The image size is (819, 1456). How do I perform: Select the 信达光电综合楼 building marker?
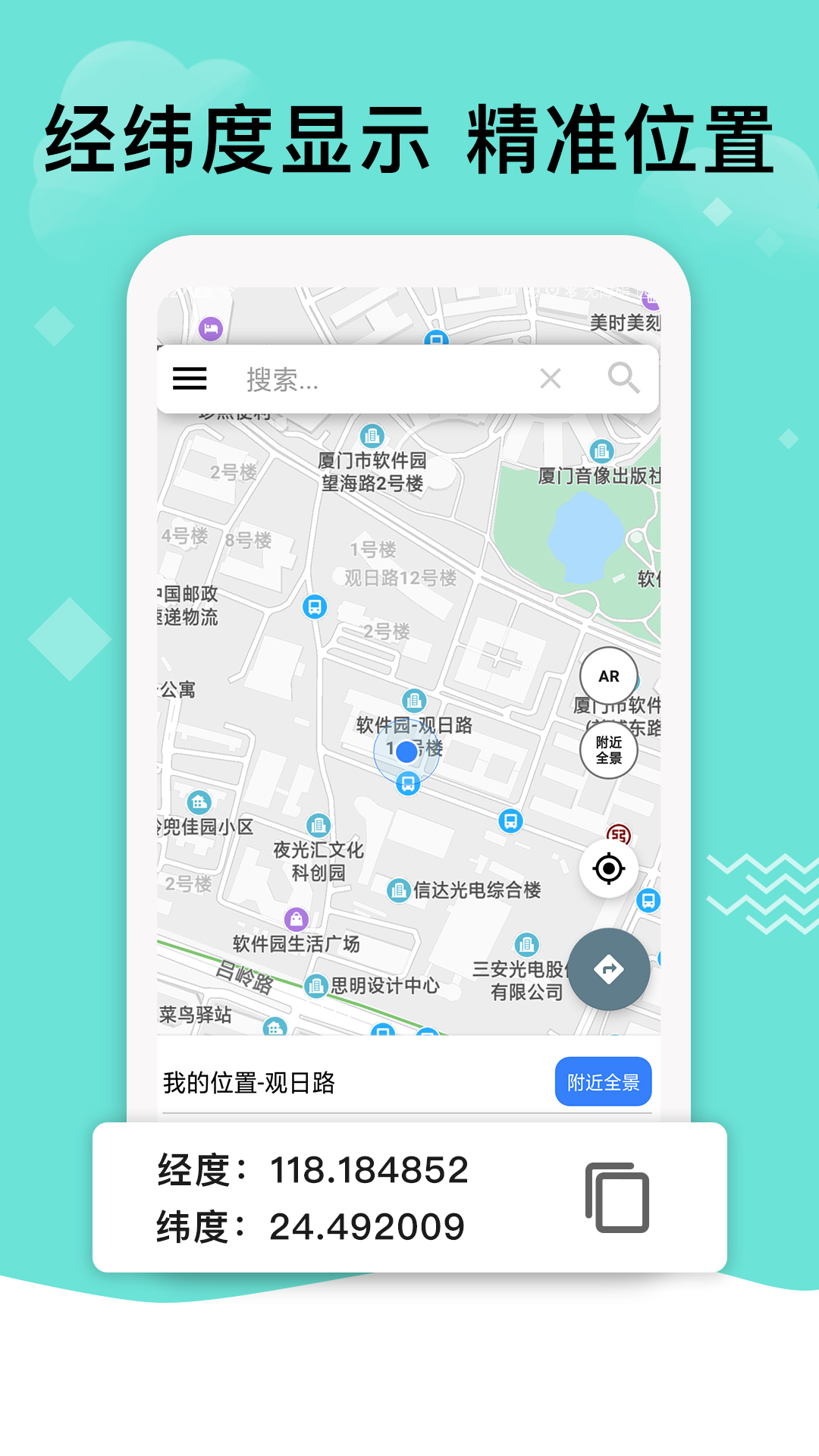click(x=398, y=890)
